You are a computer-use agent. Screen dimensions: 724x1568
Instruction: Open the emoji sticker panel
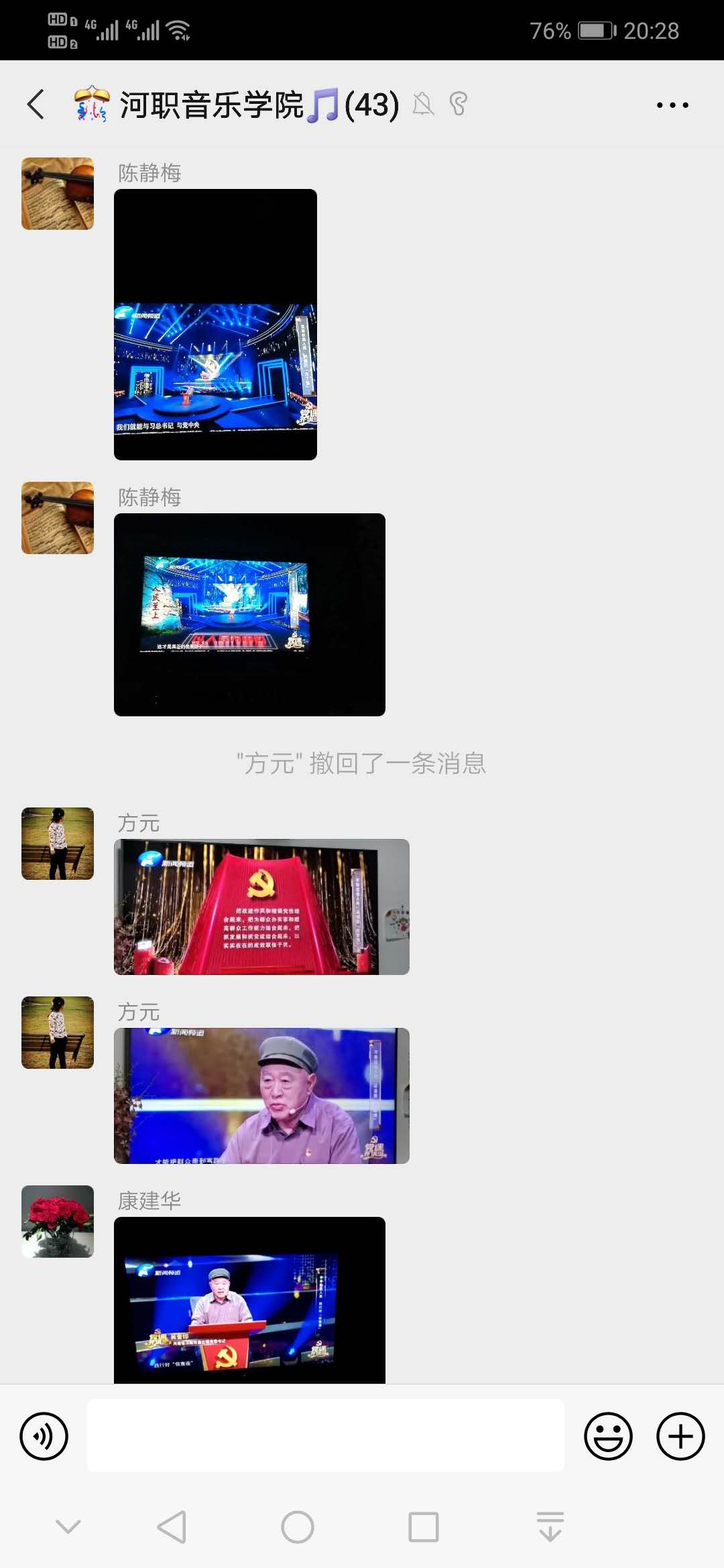point(608,1436)
